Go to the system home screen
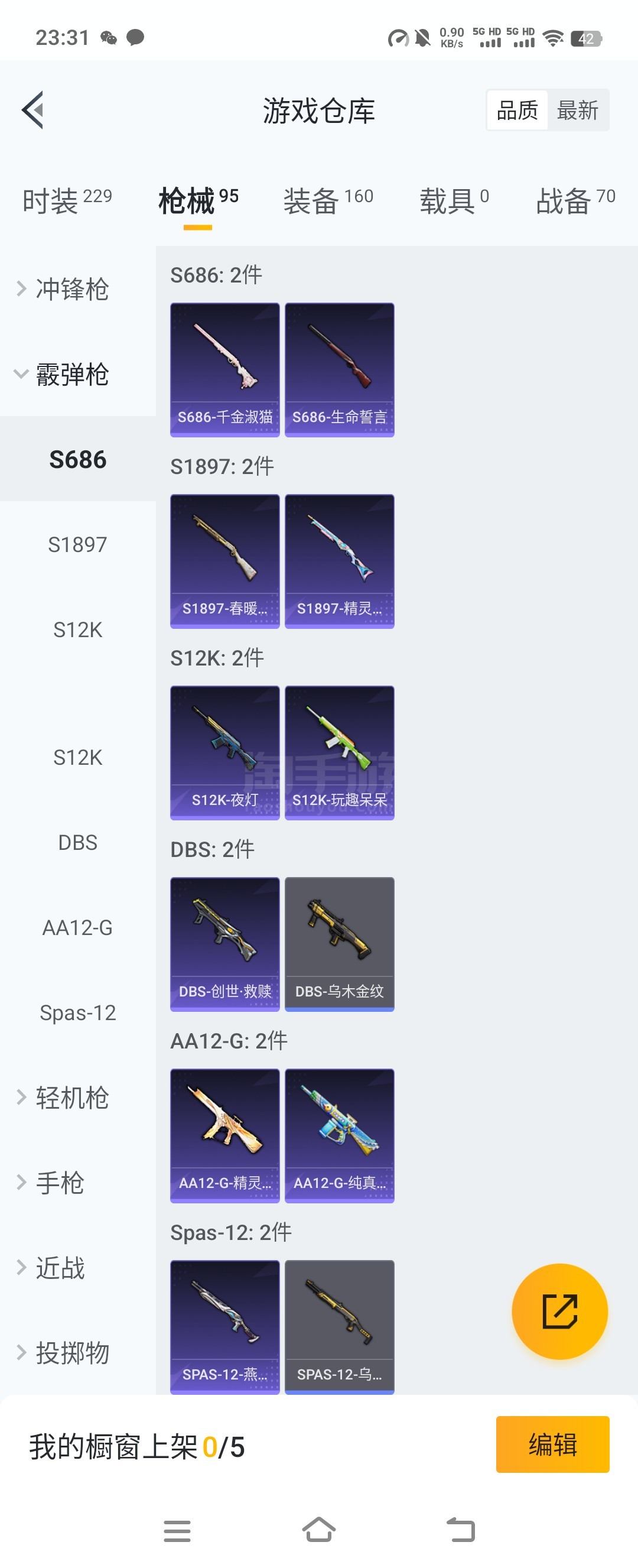Image resolution: width=638 pixels, height=1568 pixels. click(318, 1529)
